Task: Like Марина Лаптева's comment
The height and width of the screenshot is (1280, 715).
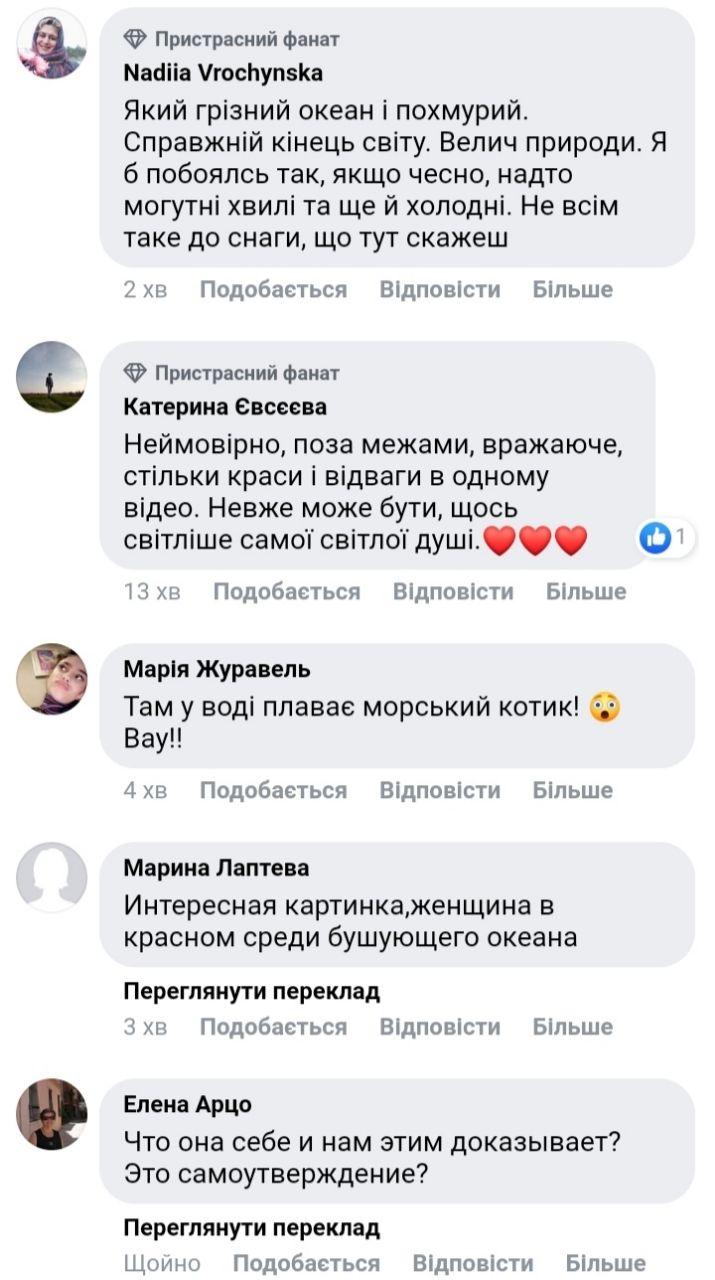Action: [273, 1027]
